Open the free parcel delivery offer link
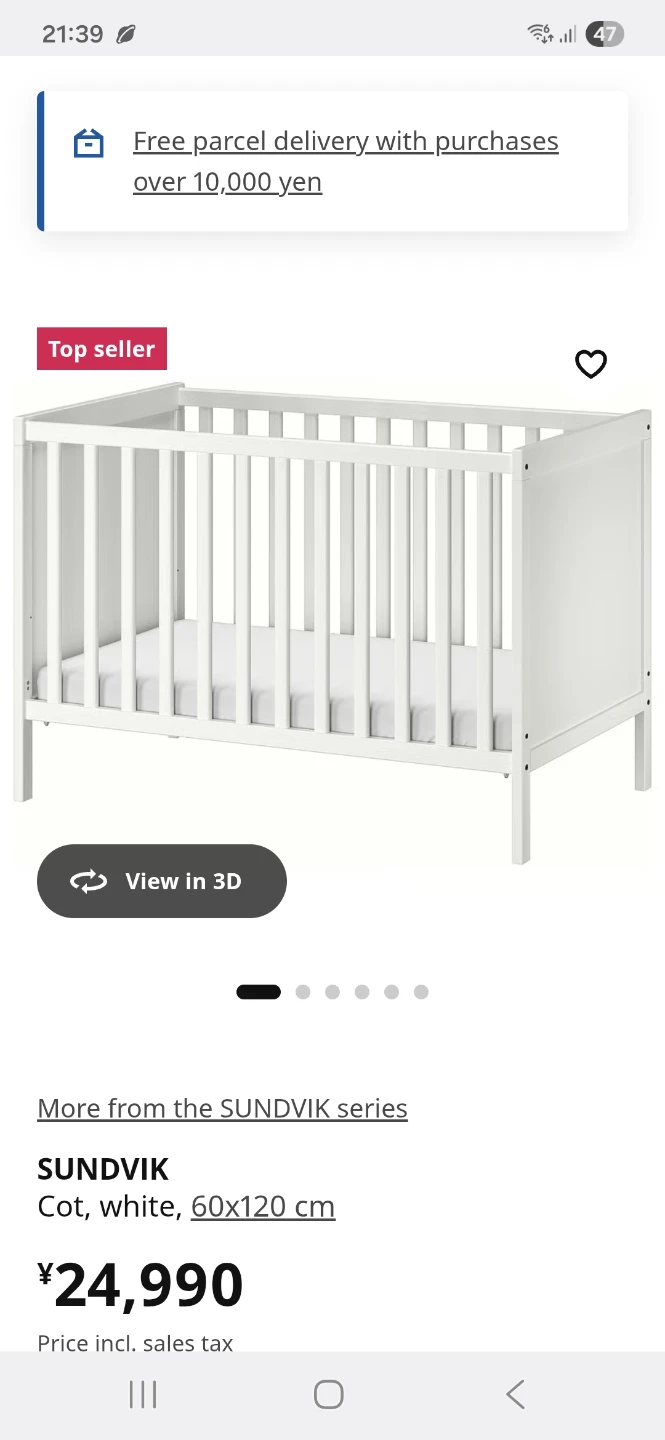The height and width of the screenshot is (1440, 665). (345, 161)
